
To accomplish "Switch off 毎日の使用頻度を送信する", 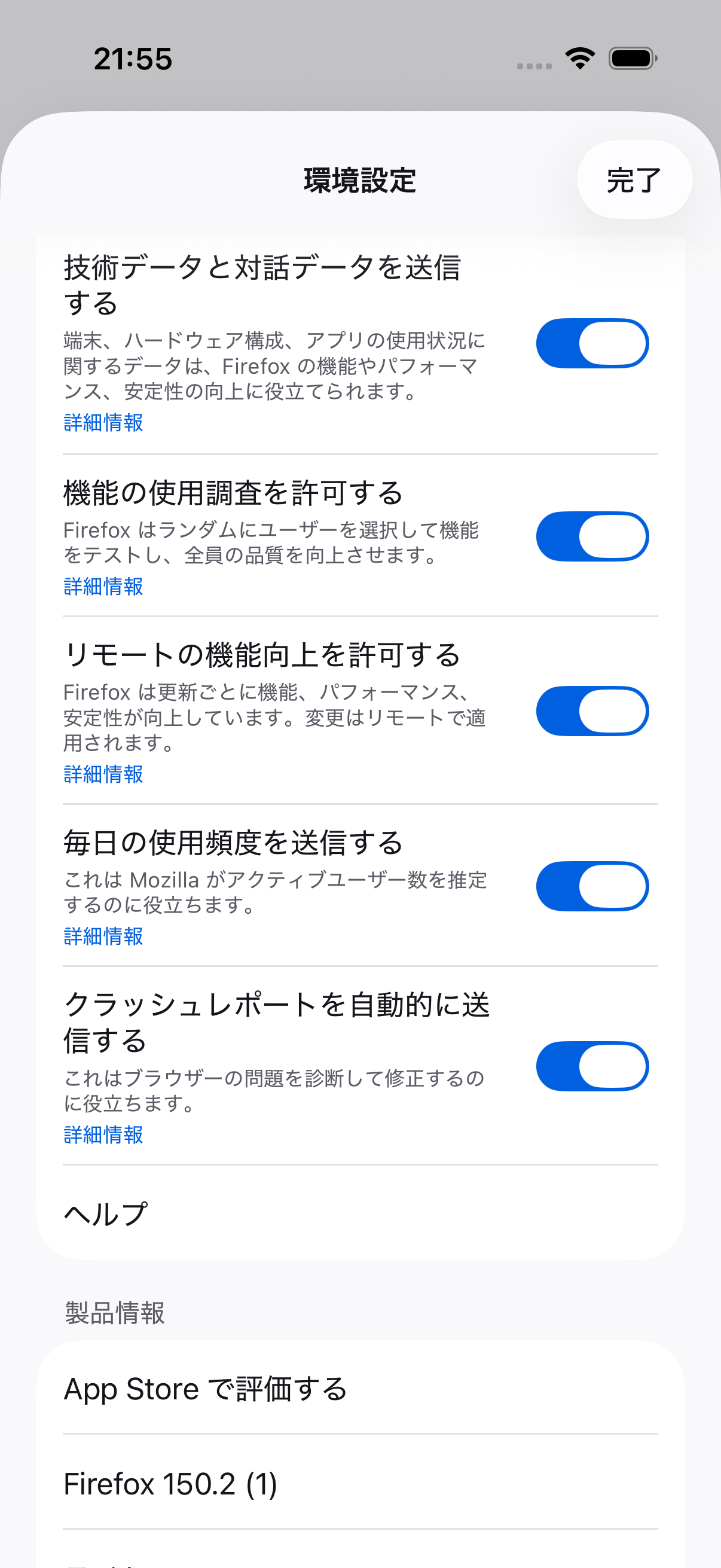I will (591, 886).
